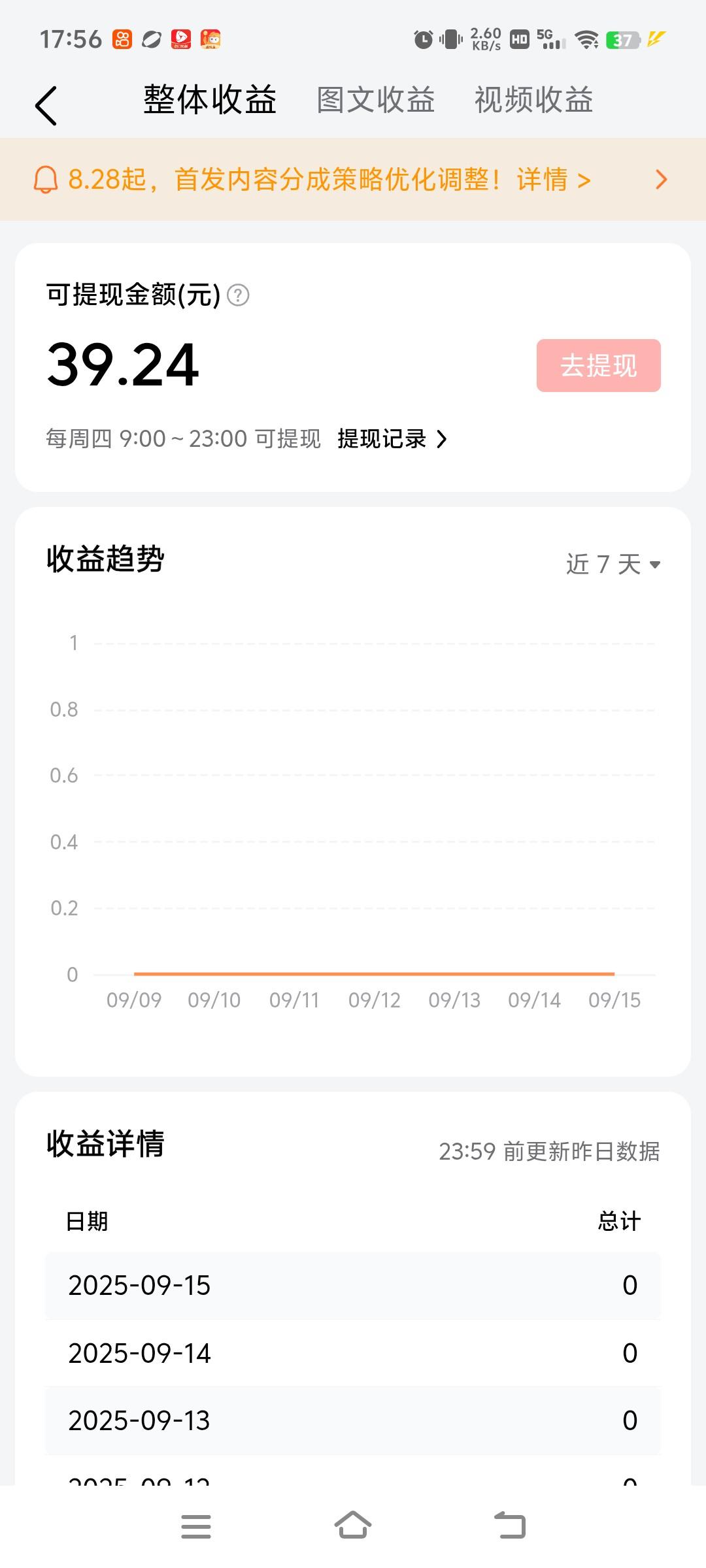The image size is (706, 1568).
Task: Tap the 去提现 withdraw button
Action: [598, 365]
